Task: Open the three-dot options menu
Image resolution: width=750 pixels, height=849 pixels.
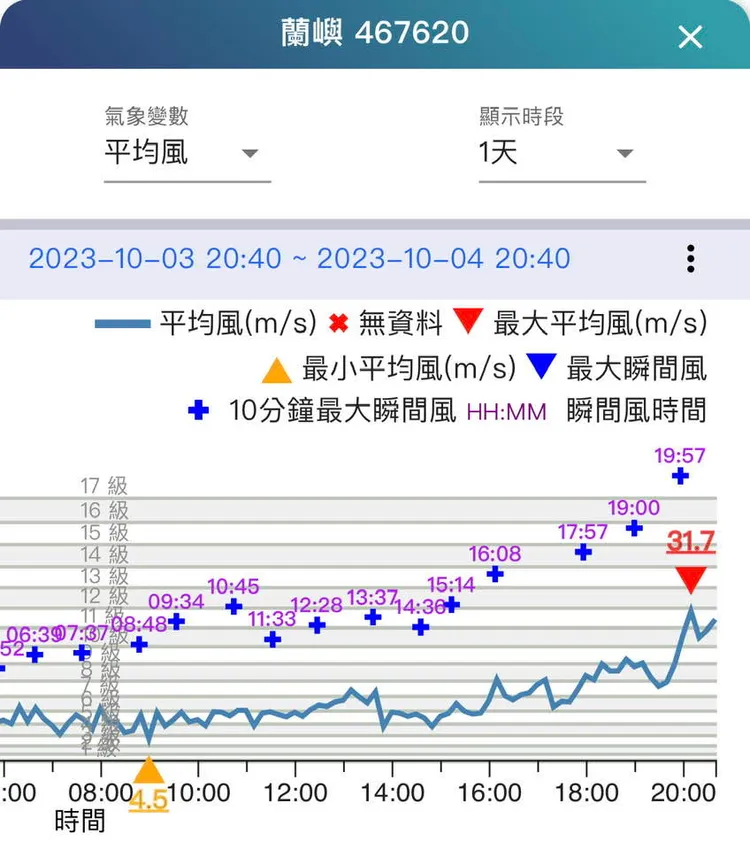Action: point(689,259)
